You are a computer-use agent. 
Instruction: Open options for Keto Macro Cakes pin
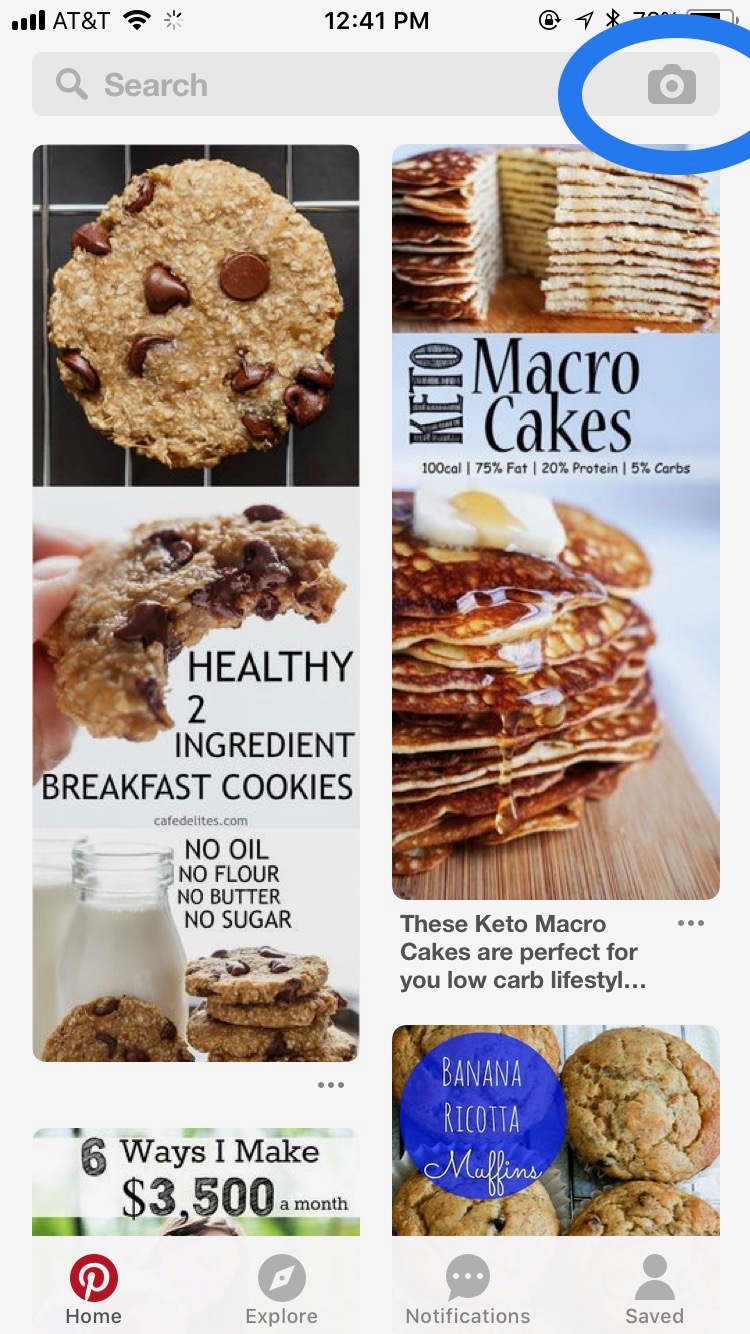[x=691, y=923]
